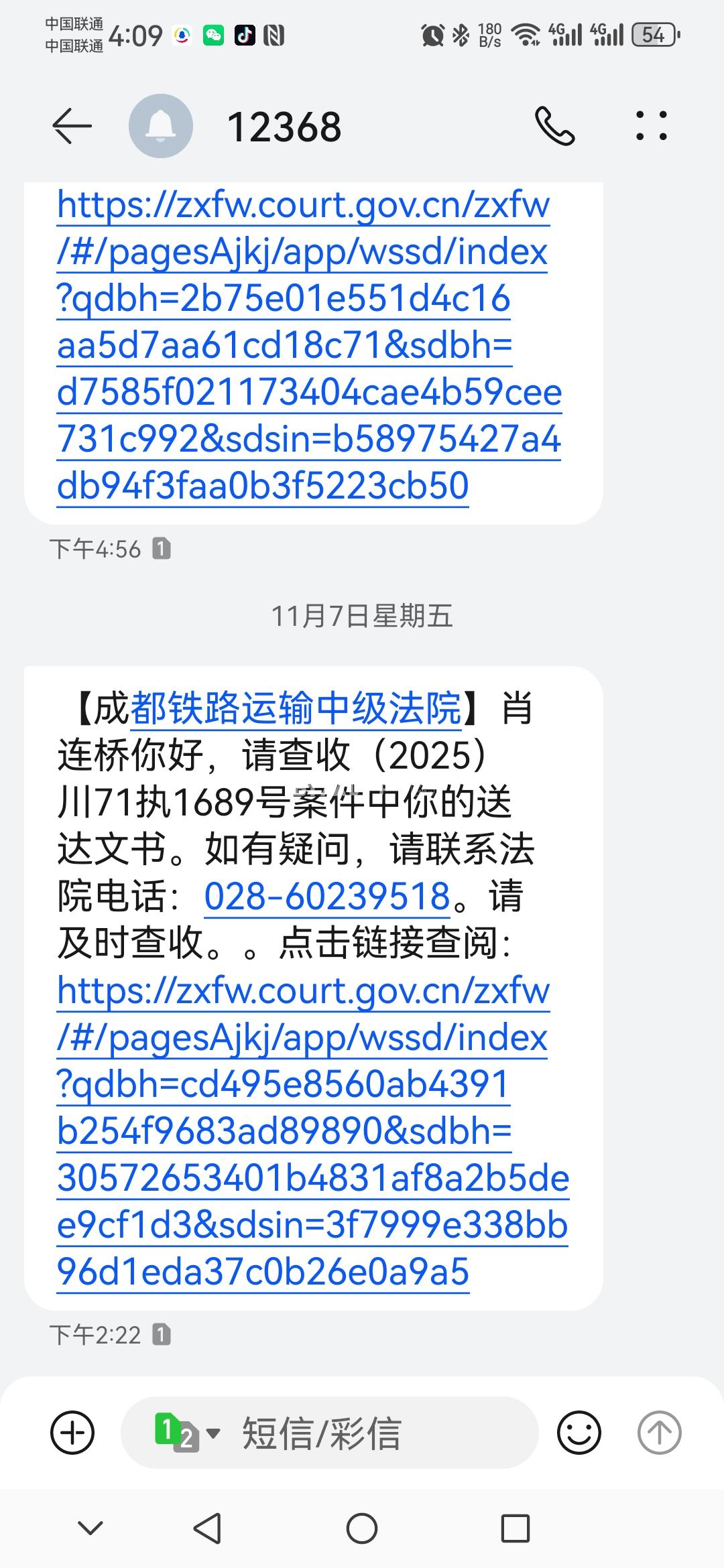Switch SIM card with the SIM selector
This screenshot has width=724, height=1568.
tap(186, 1433)
